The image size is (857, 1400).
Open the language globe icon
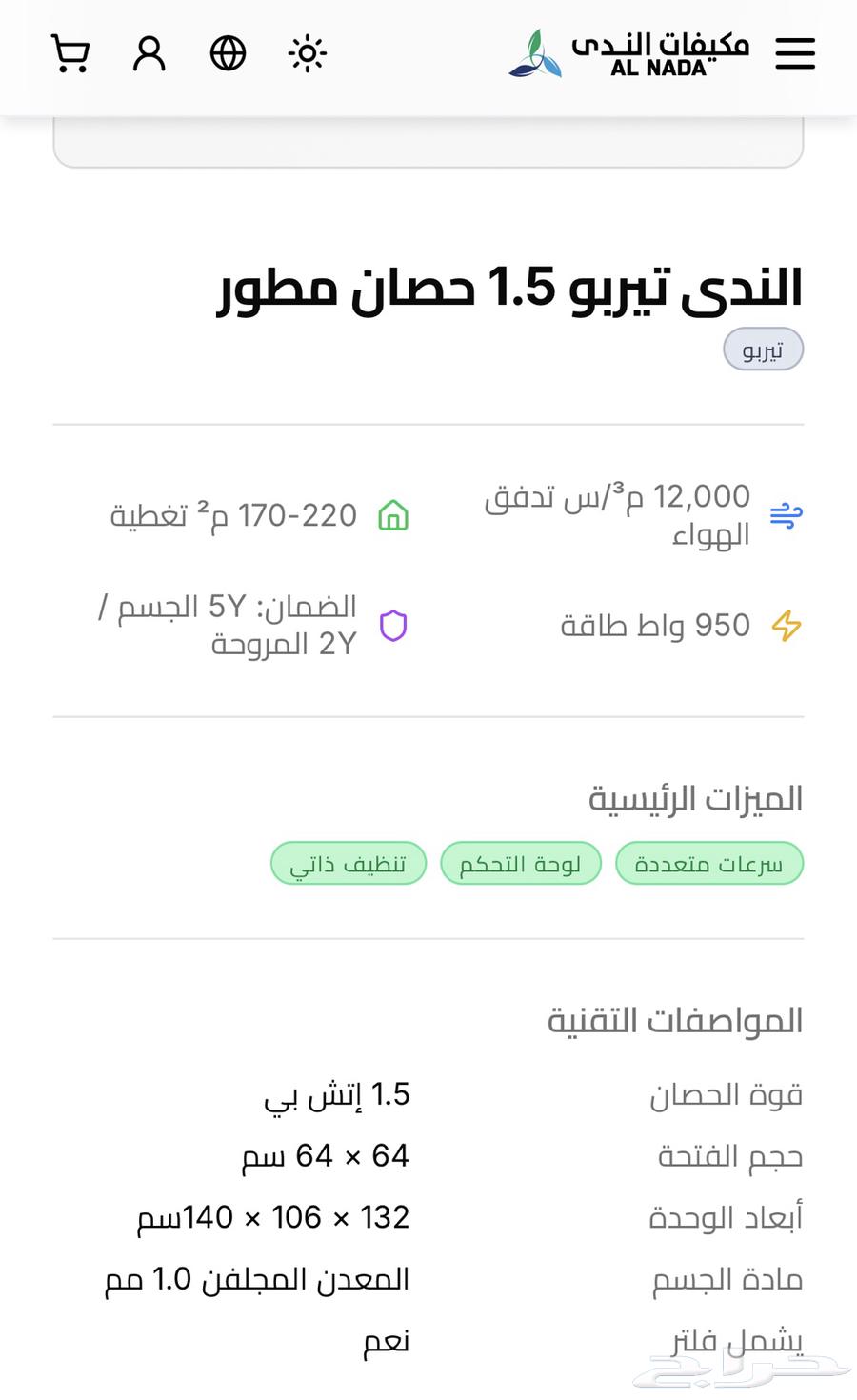pos(228,53)
